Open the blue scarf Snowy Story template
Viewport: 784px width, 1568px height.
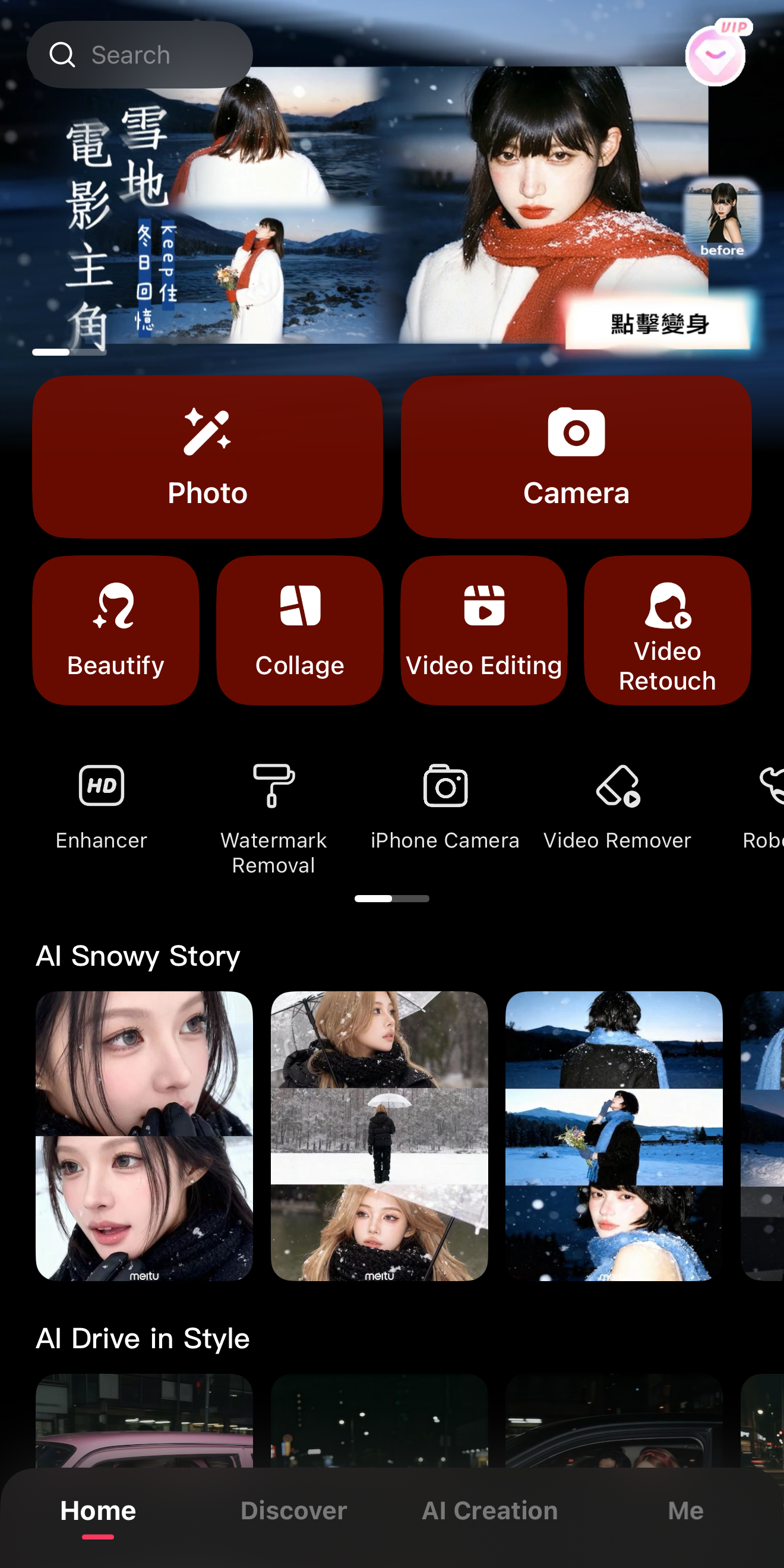tap(614, 1135)
